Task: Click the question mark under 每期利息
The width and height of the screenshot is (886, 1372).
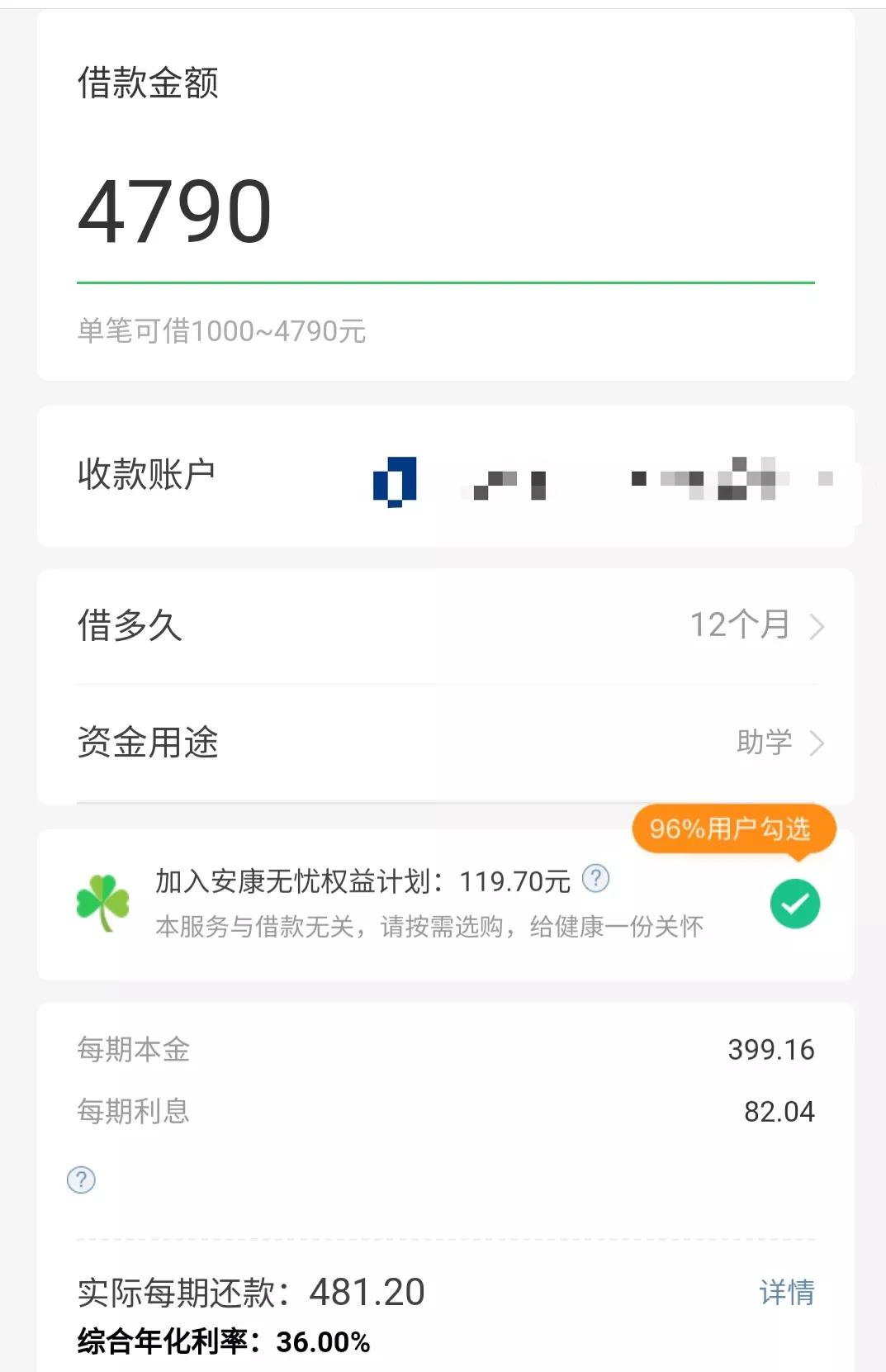Action: point(80,1180)
